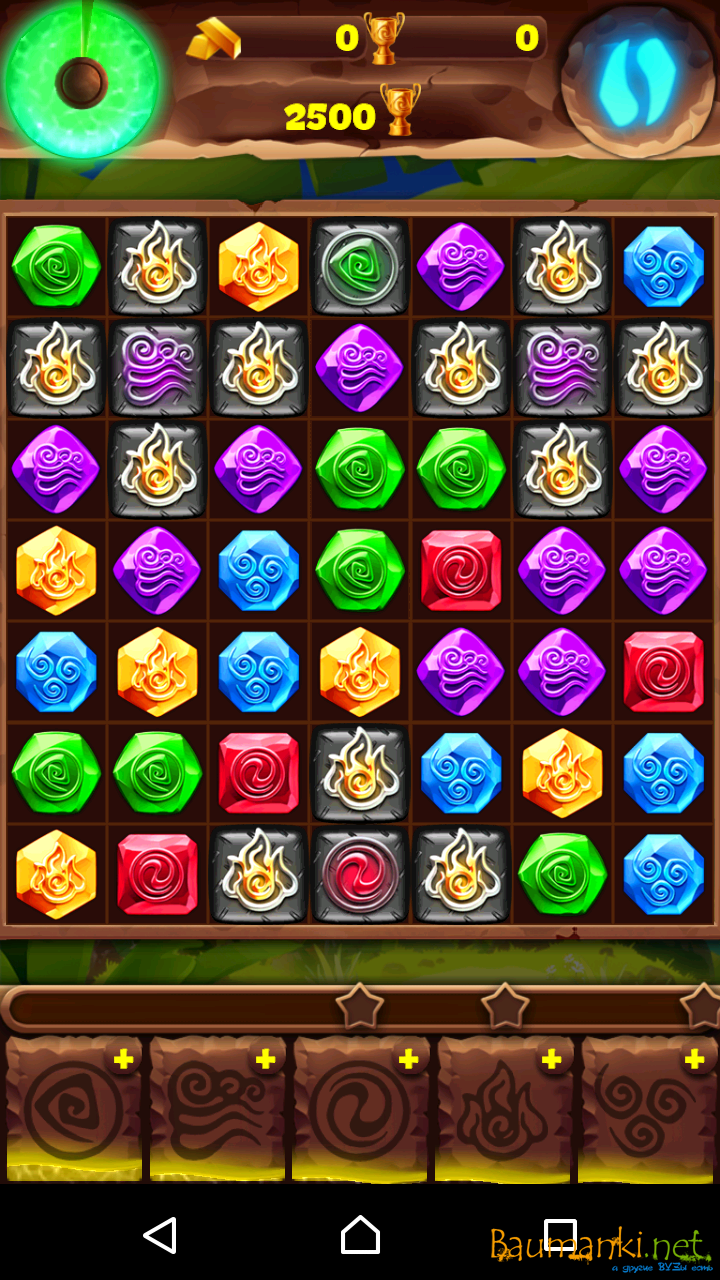Add the fire flame booster
Screen dimensions: 720x1280
tap(551, 1061)
